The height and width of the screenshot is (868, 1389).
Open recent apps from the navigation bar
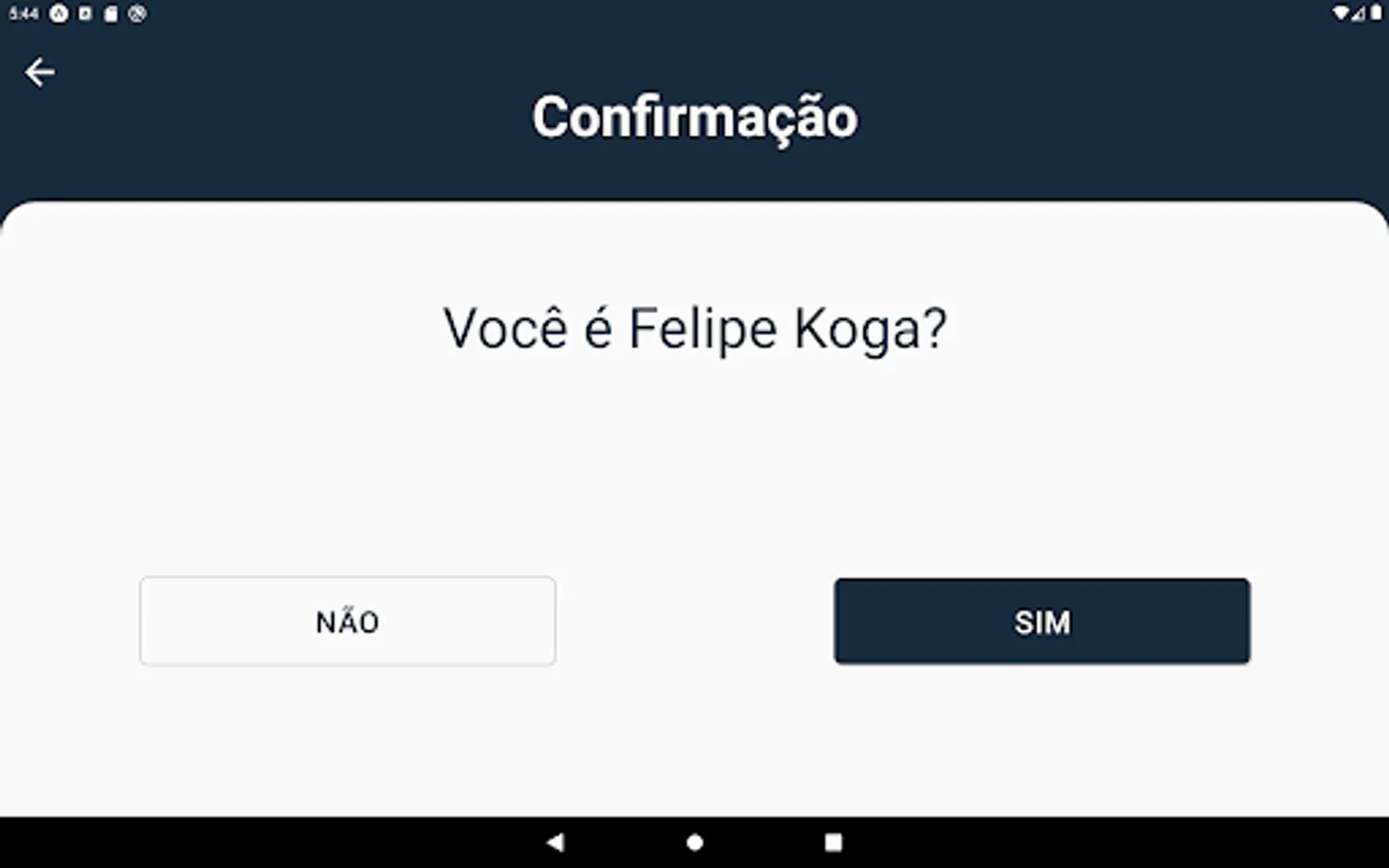pos(833,842)
